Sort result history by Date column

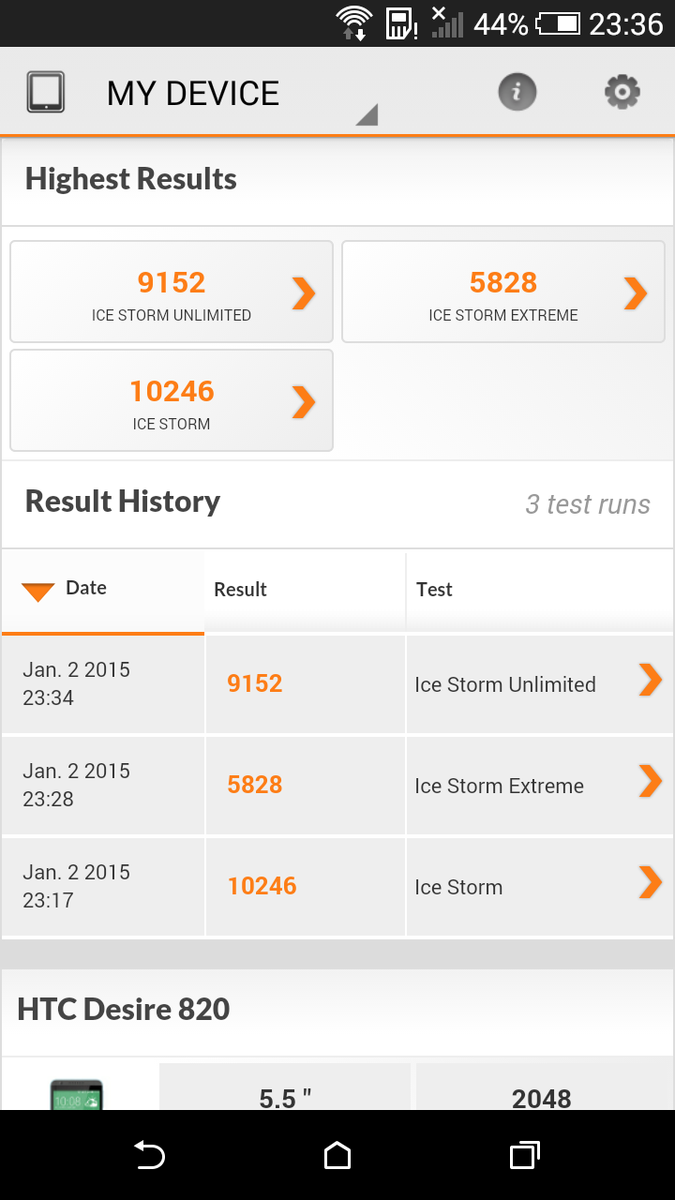coord(103,590)
